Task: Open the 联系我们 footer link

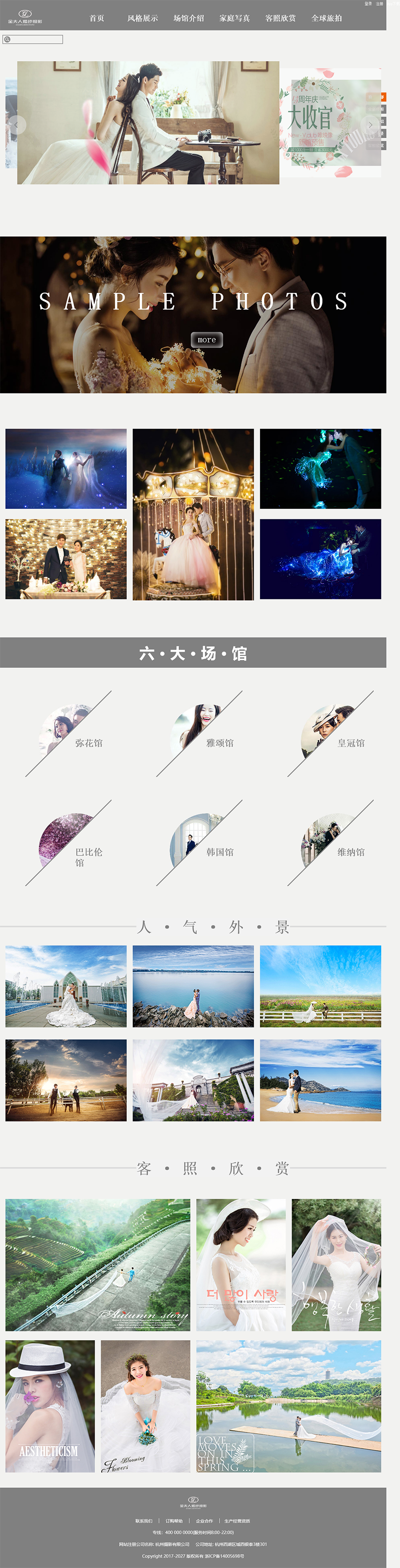Action: coord(144,1520)
